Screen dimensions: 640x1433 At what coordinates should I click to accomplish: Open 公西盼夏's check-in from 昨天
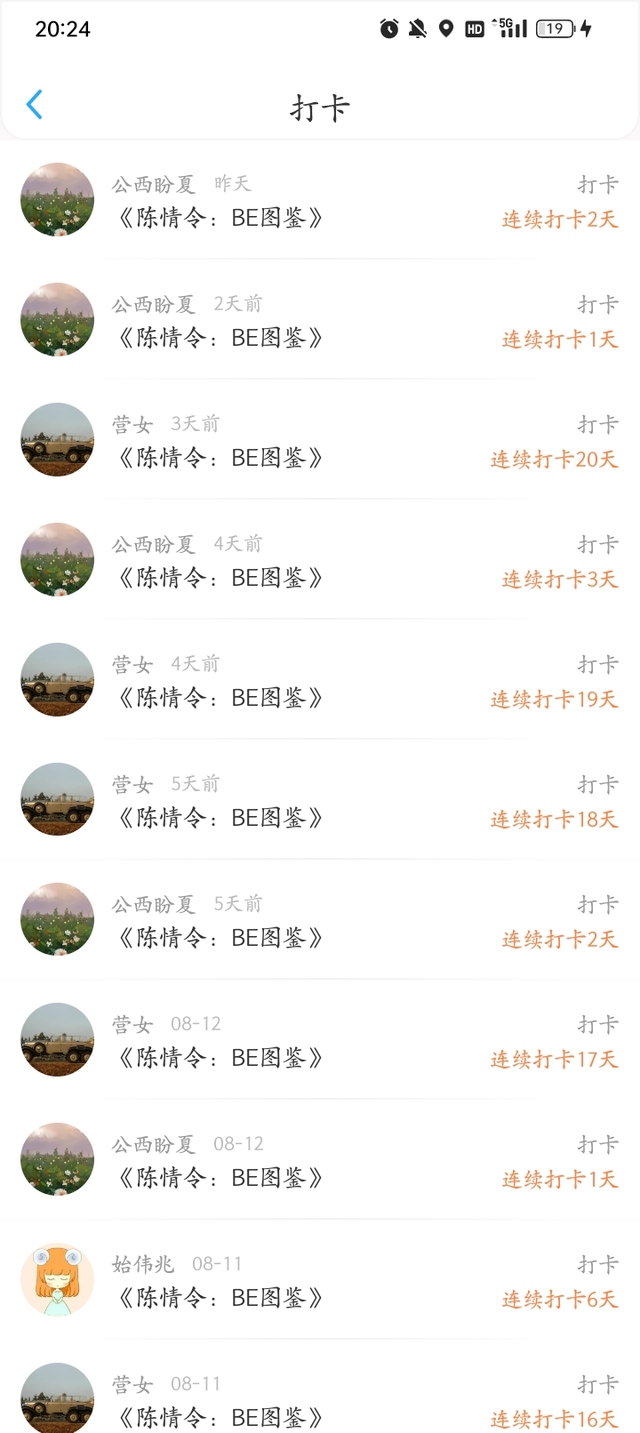tap(320, 201)
